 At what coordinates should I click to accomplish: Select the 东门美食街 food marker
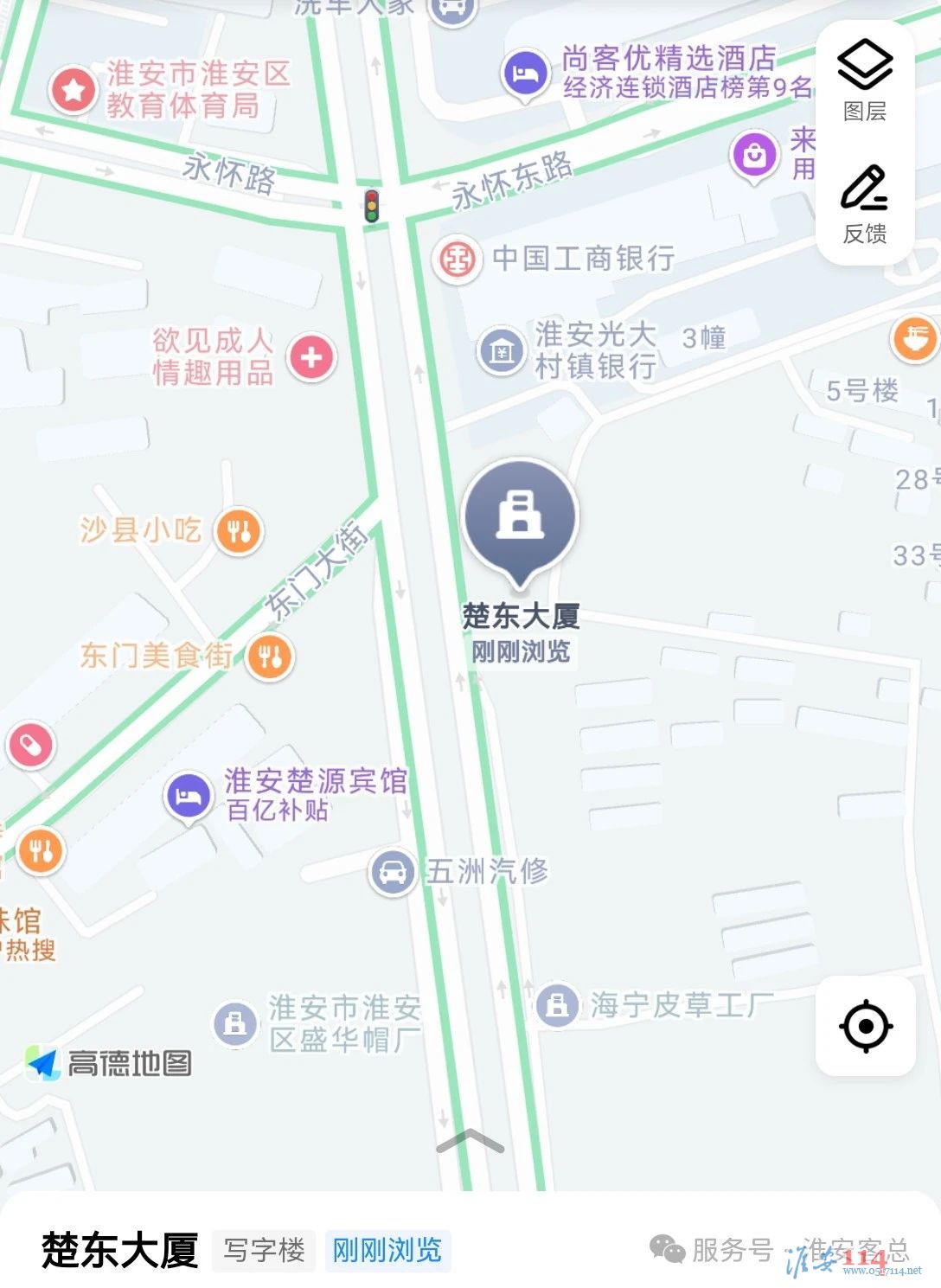coord(270,656)
